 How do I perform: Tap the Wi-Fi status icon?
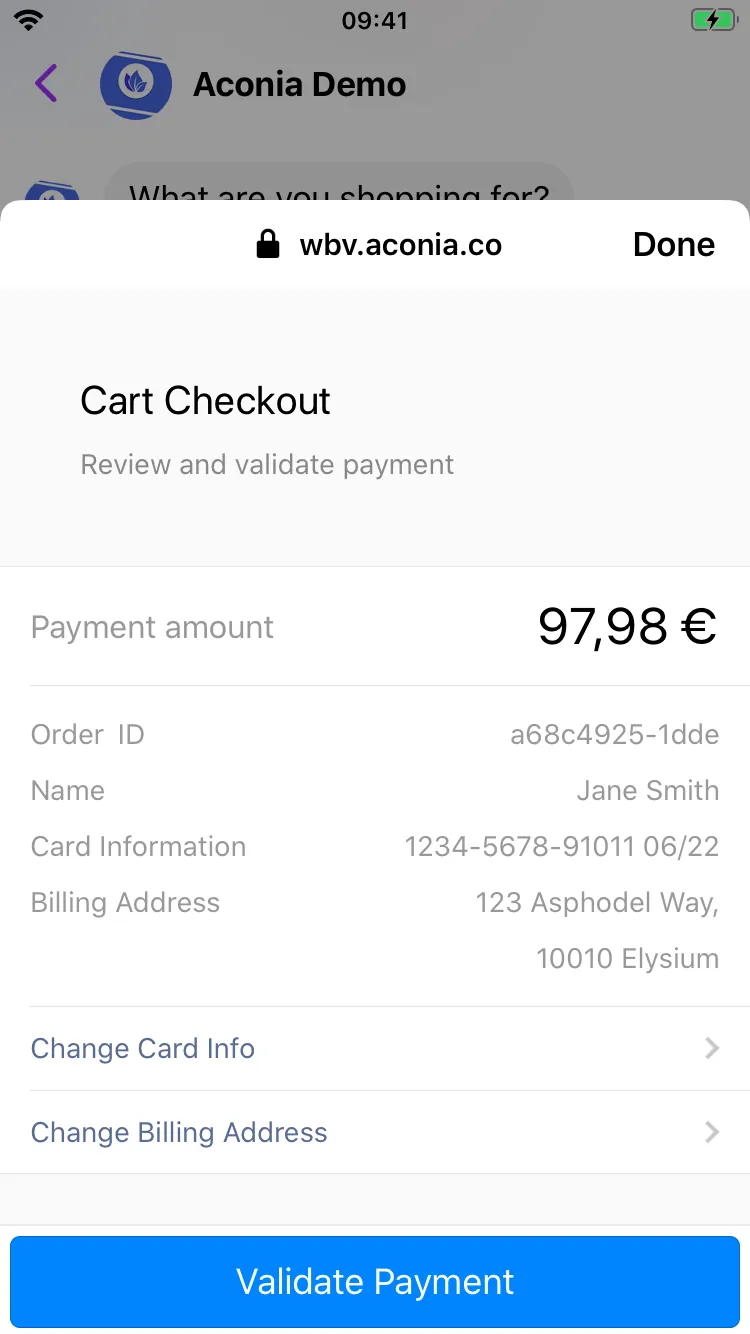pos(27,19)
